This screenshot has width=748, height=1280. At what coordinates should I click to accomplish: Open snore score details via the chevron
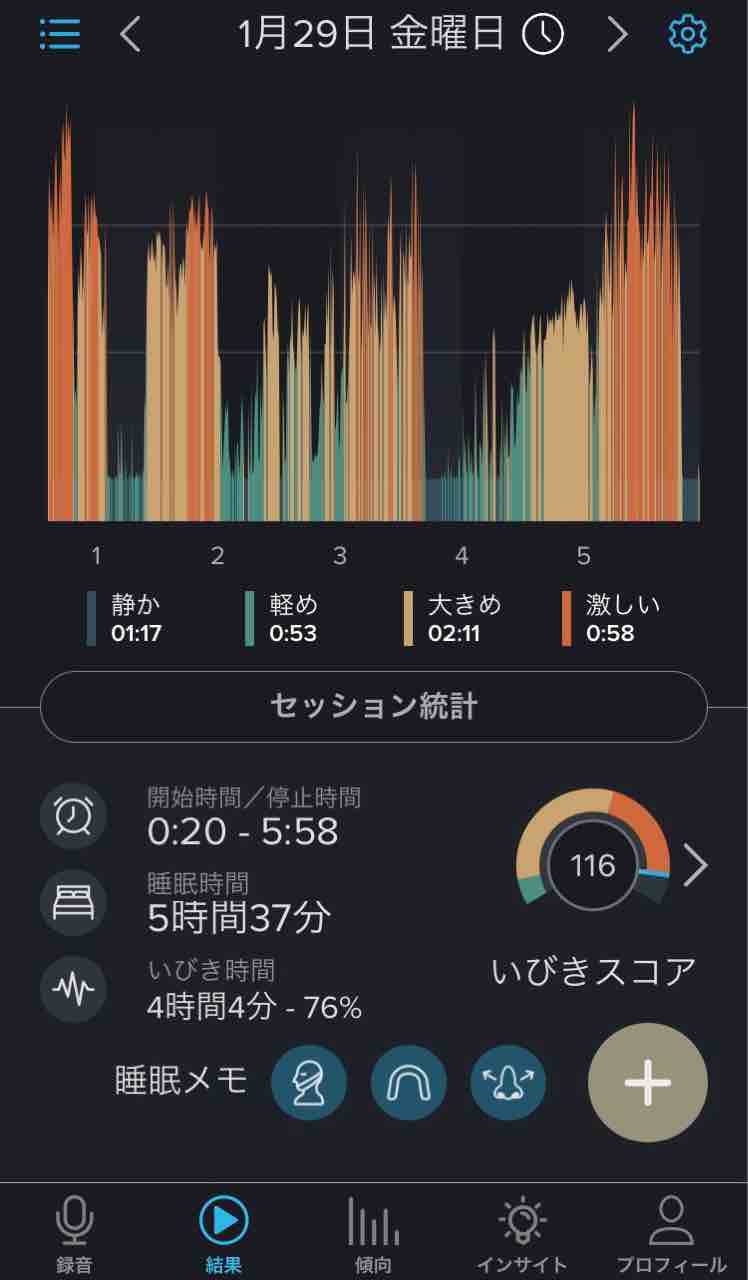click(x=695, y=865)
